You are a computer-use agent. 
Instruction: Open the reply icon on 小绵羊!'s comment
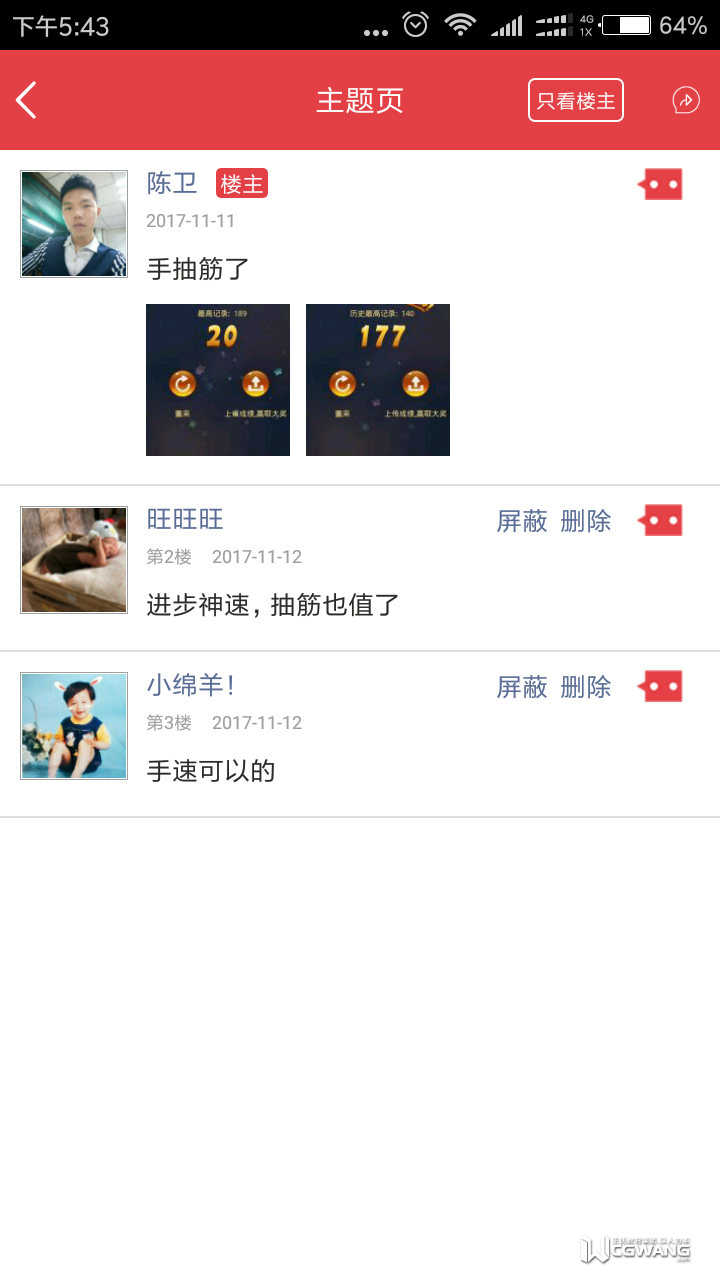point(661,686)
